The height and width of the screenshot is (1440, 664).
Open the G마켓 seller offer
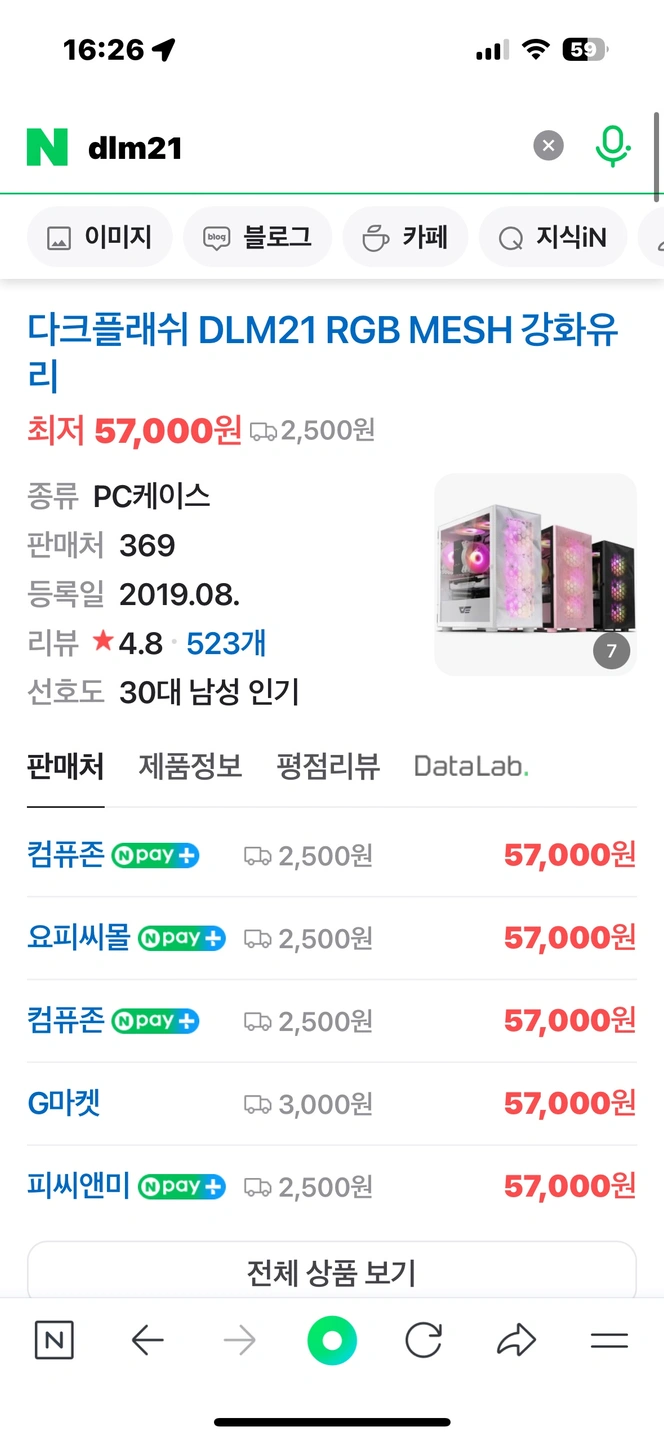64,1104
